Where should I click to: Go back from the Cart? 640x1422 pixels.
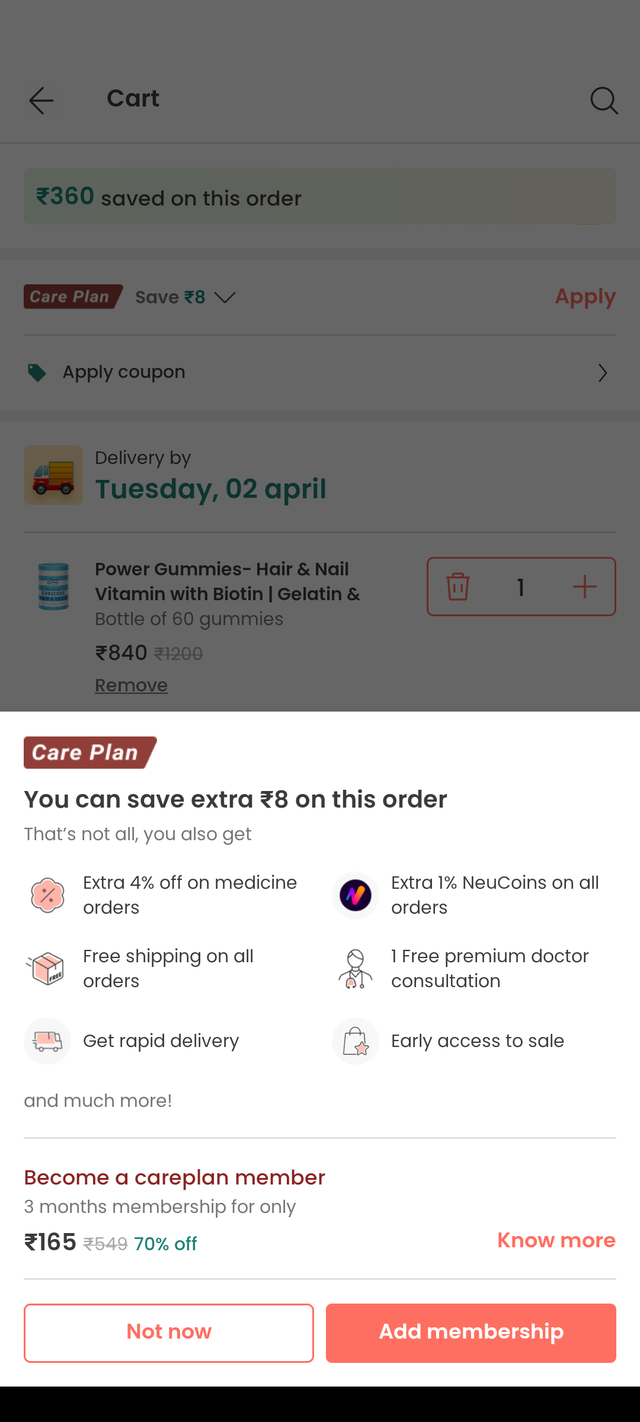41,99
